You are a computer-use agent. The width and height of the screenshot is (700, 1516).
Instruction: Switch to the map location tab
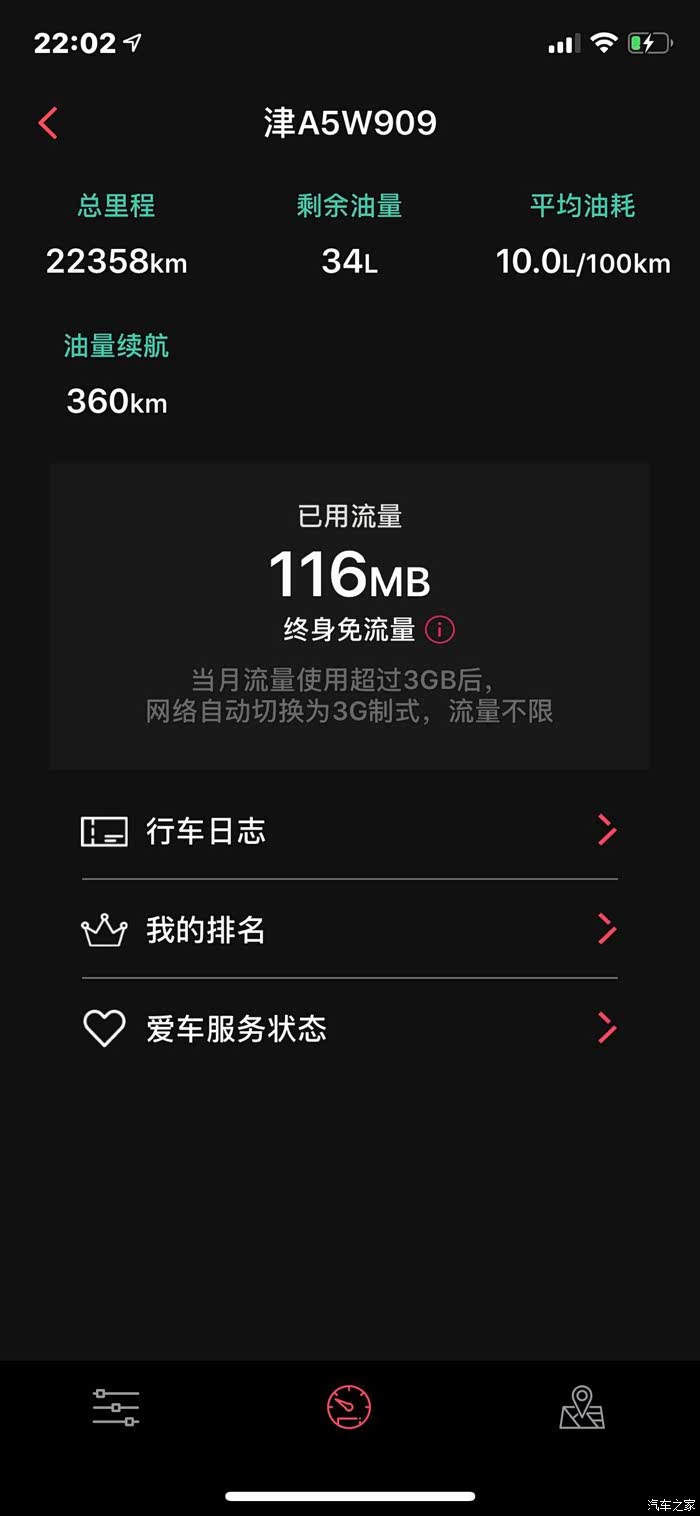coord(582,1407)
